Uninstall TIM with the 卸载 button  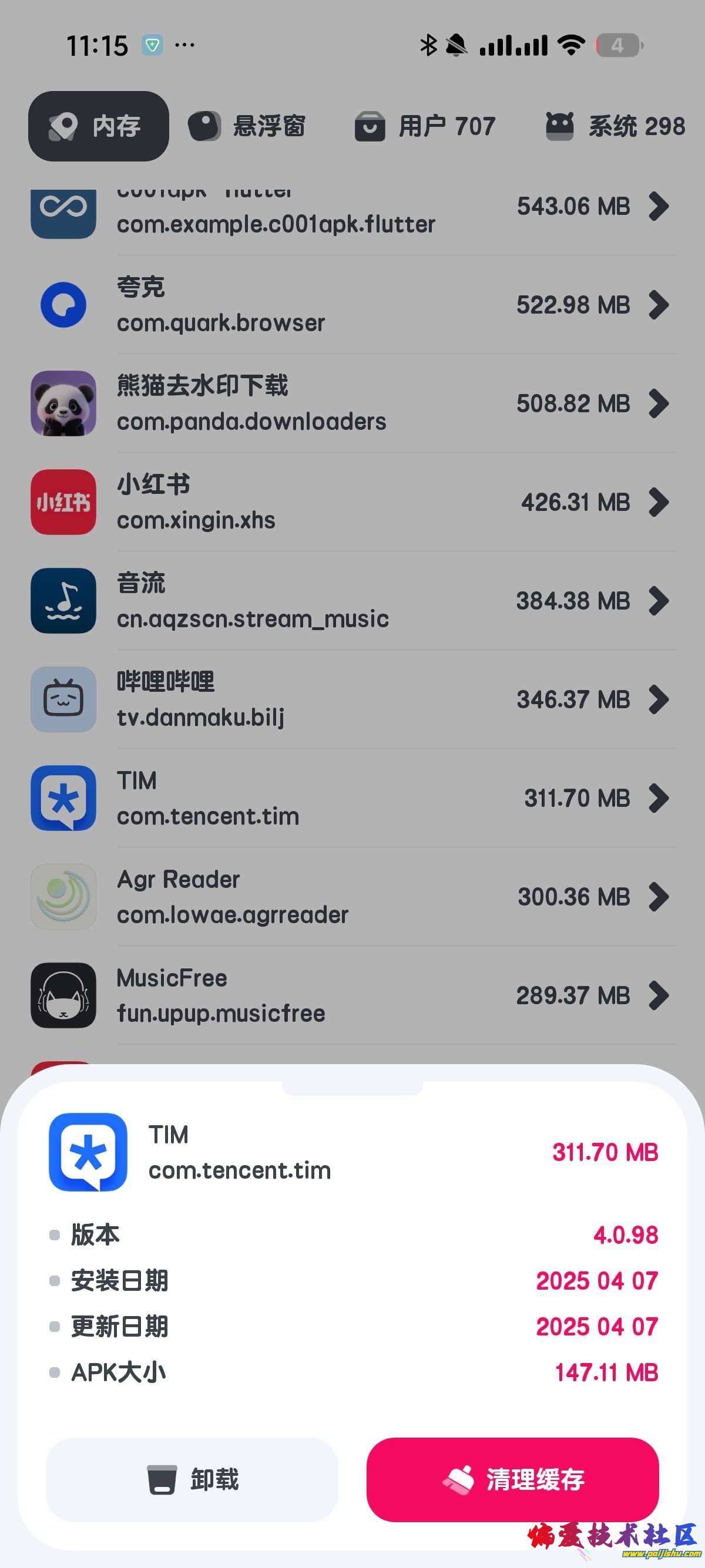[x=192, y=1479]
